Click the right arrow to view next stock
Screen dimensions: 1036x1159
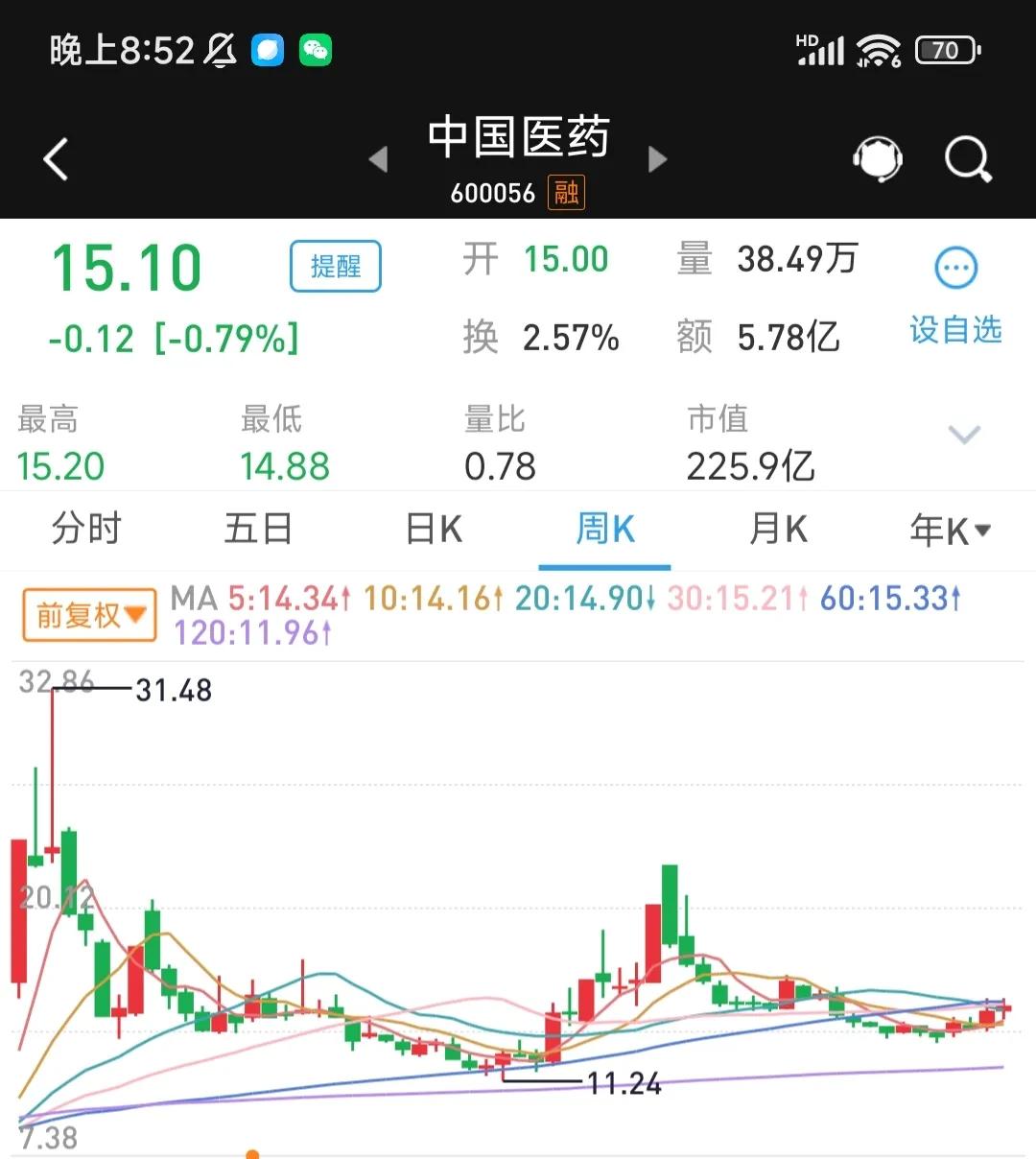658,161
